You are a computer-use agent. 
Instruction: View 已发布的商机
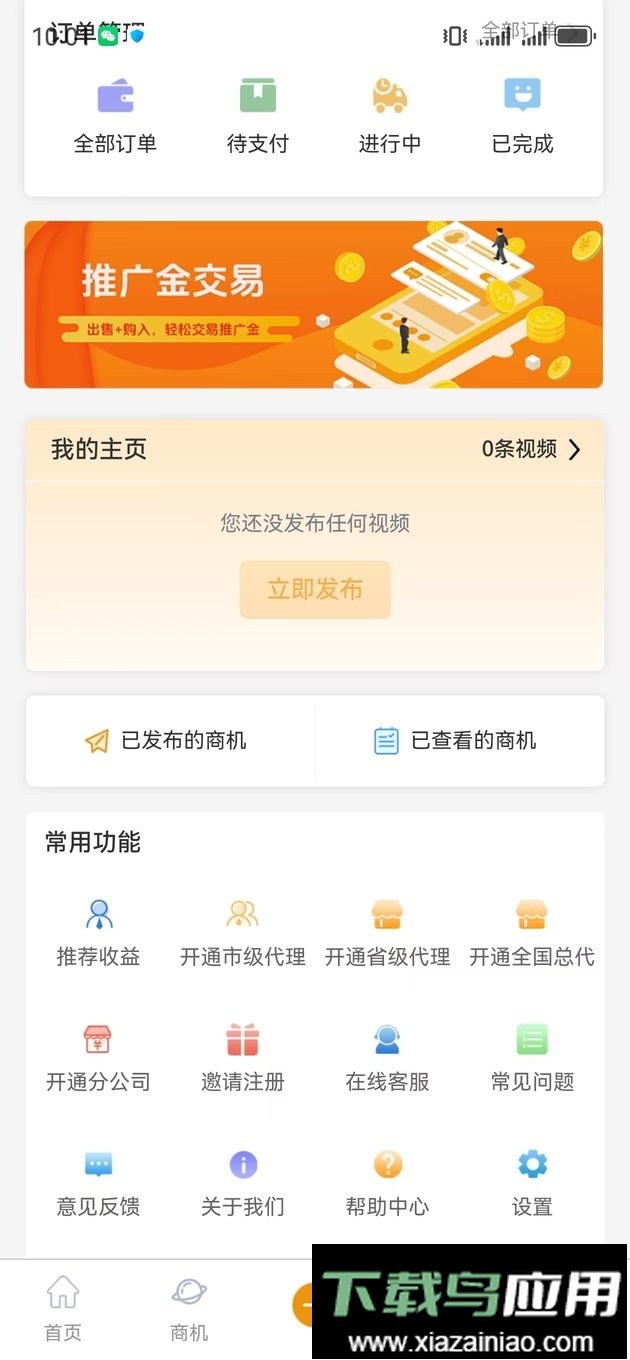point(167,741)
